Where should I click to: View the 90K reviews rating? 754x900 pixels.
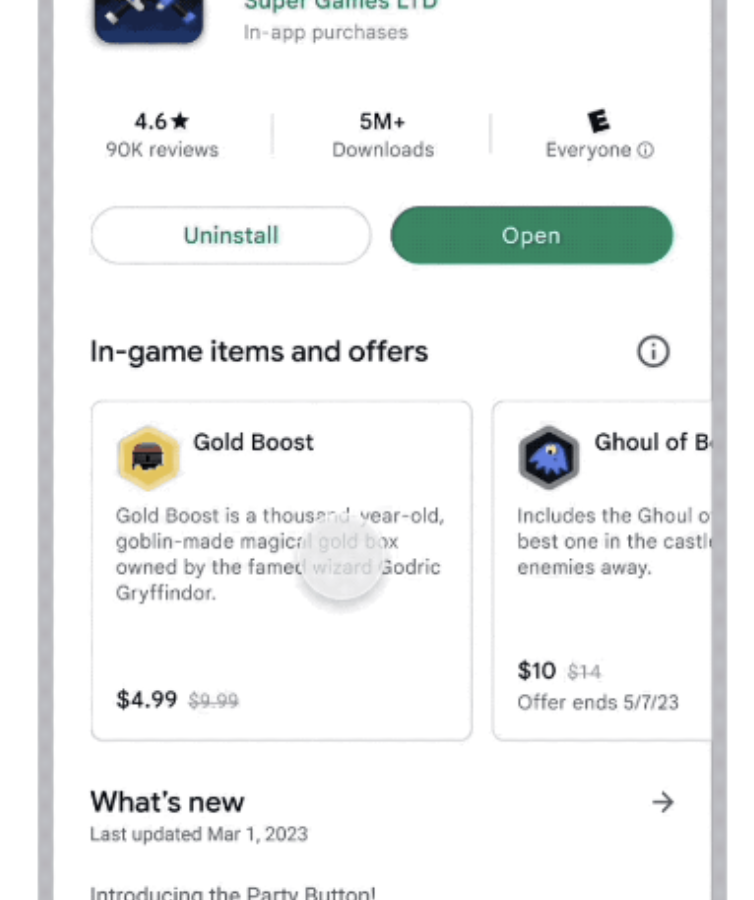[162, 135]
